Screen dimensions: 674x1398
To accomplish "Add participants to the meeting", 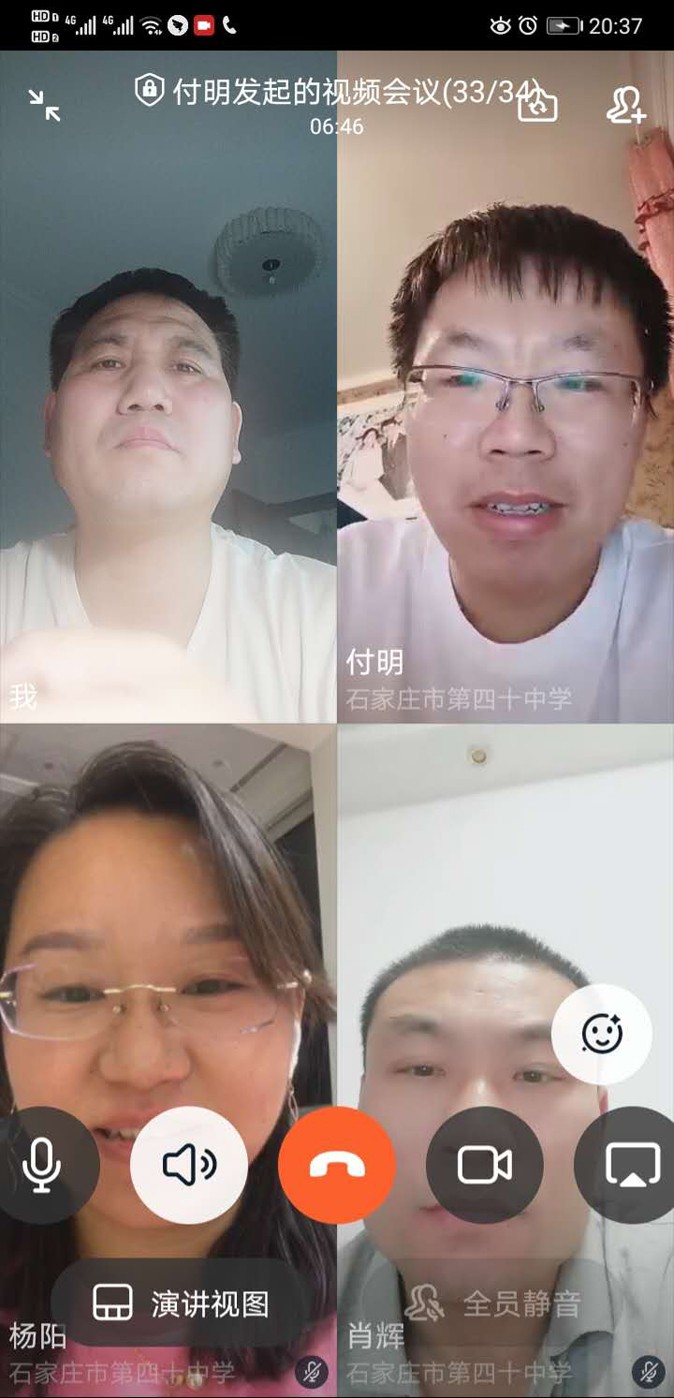I will 626,104.
